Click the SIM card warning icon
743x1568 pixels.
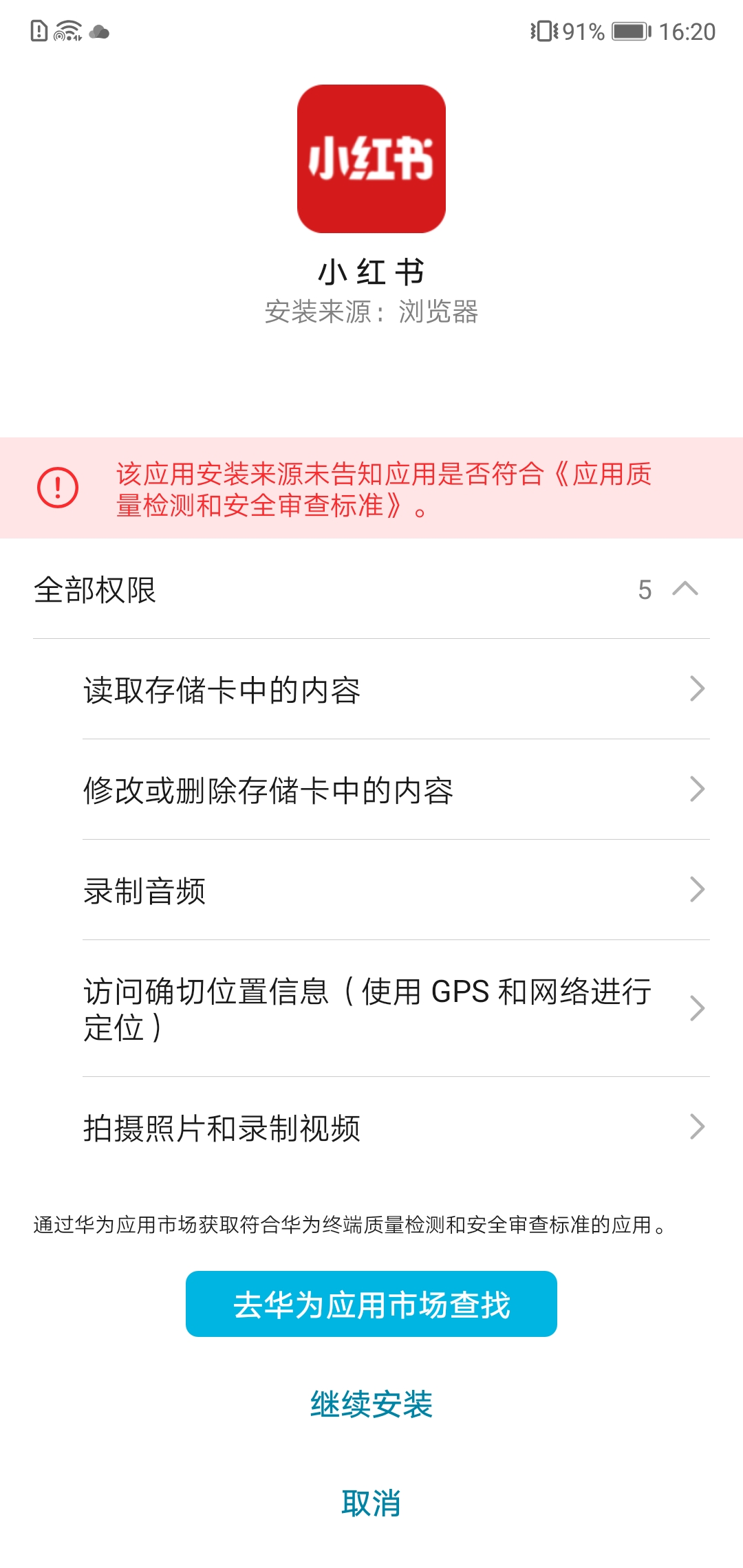coord(39,30)
